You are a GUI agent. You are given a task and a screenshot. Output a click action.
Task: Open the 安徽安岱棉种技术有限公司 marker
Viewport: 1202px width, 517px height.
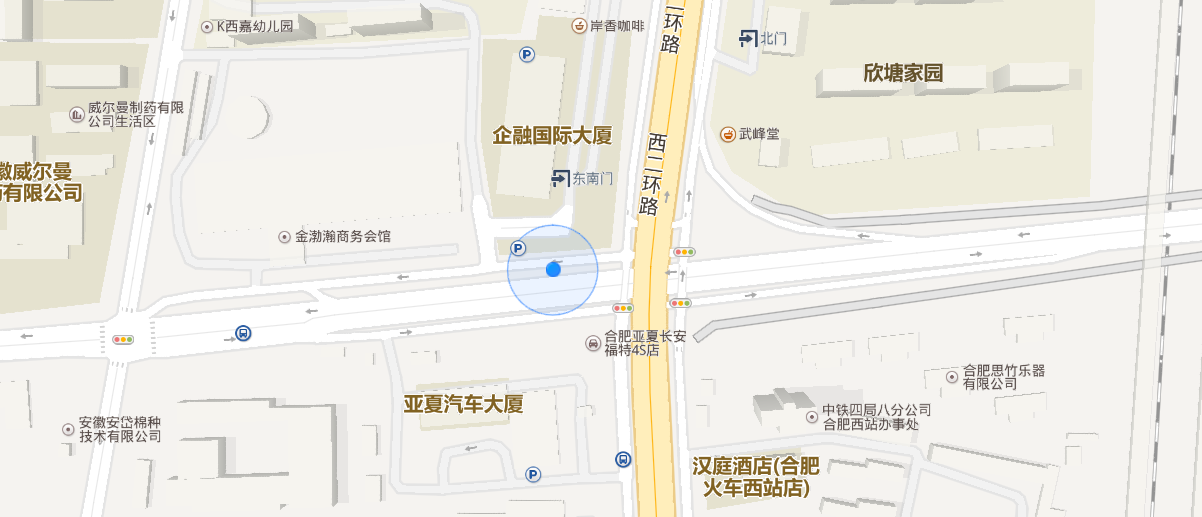68,428
